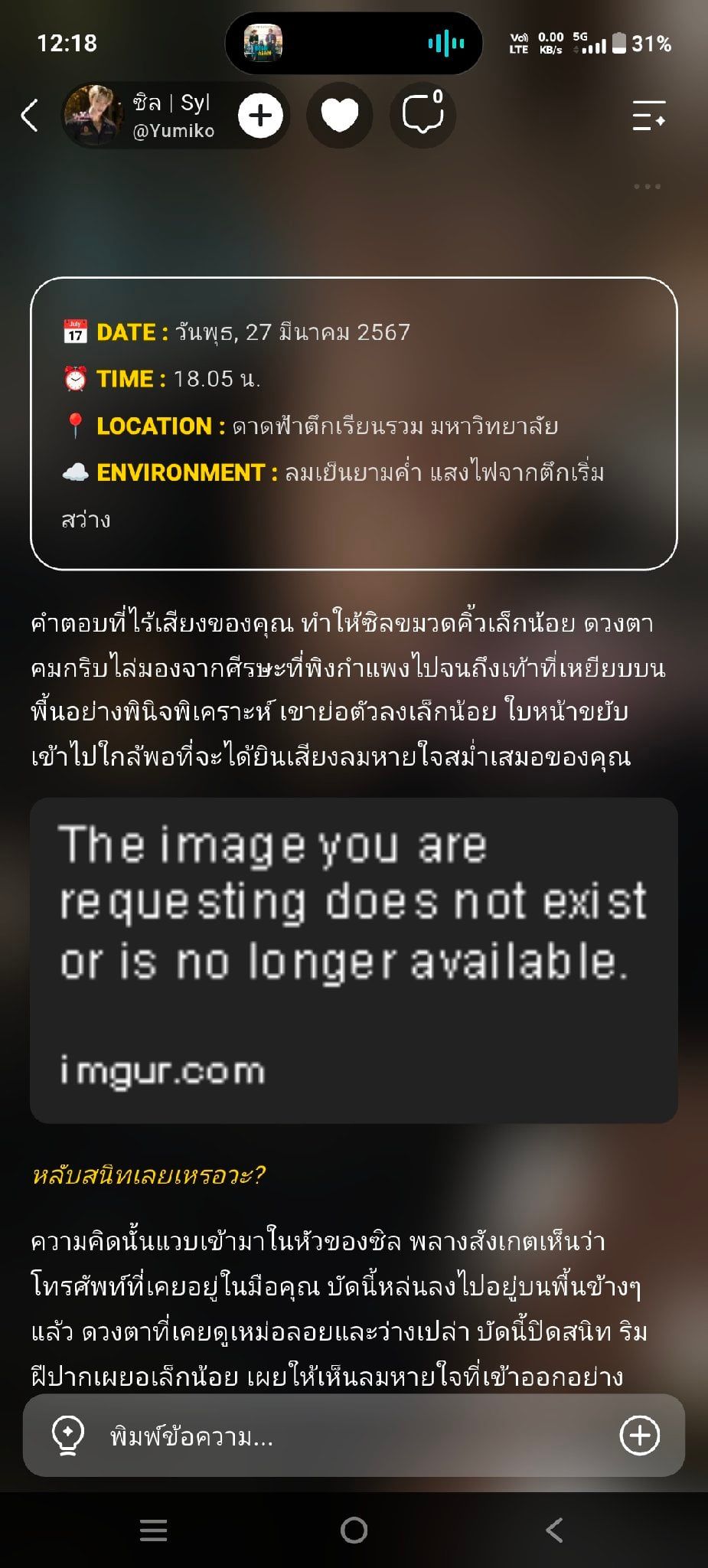
Task: Open the three-dot message options
Action: [647, 186]
